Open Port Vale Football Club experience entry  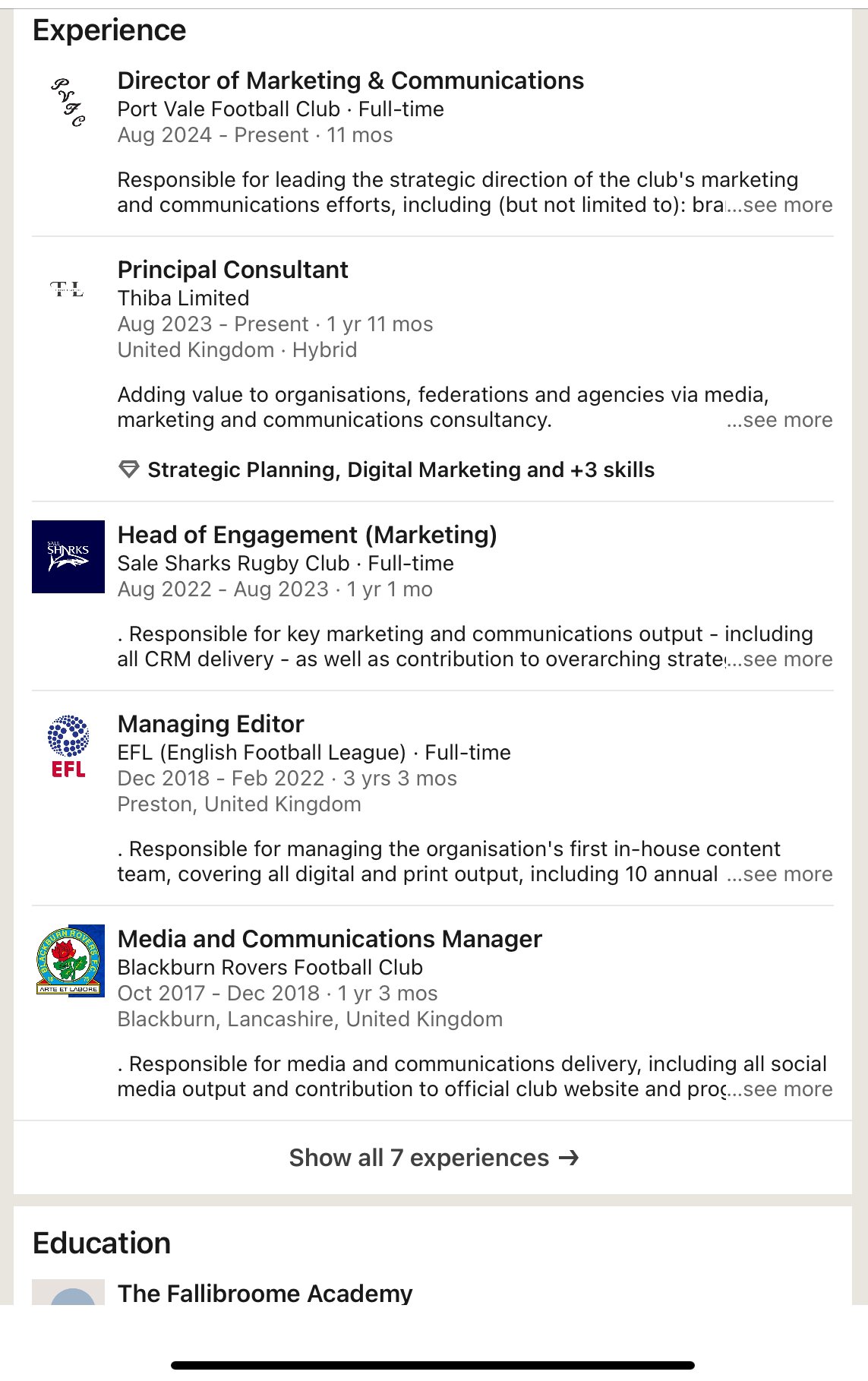[350, 81]
